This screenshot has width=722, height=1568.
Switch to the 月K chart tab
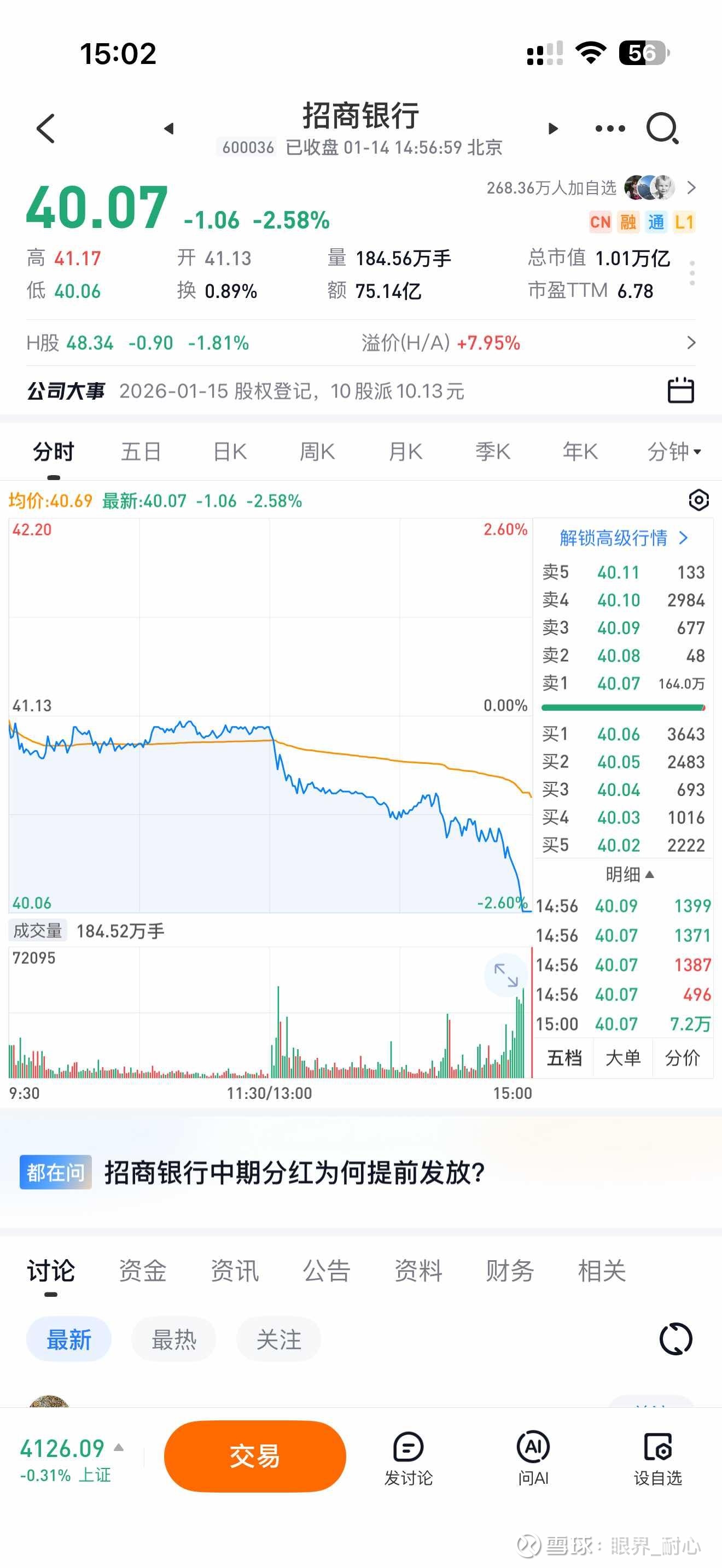click(405, 452)
